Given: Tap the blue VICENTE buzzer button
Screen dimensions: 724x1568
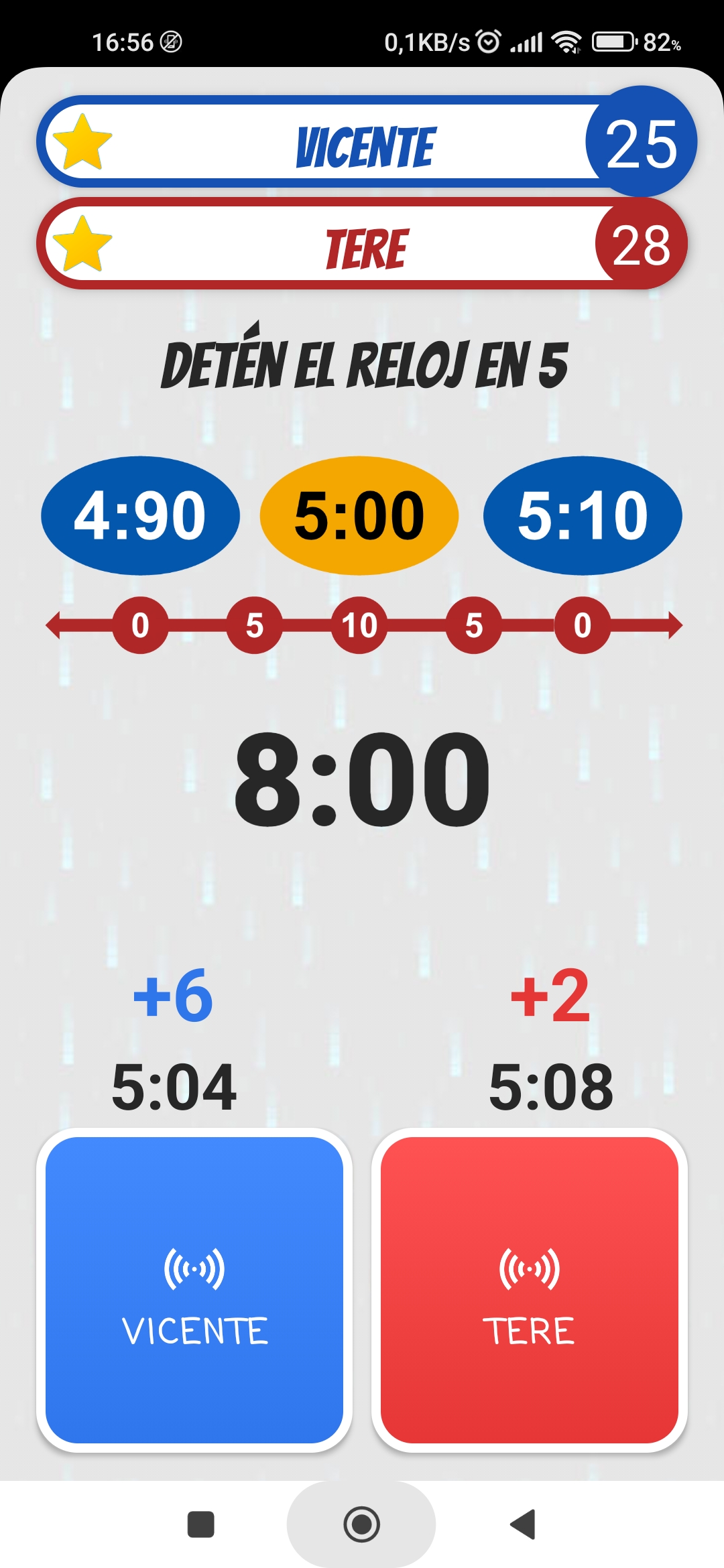Looking at the screenshot, I should pos(194,1290).
